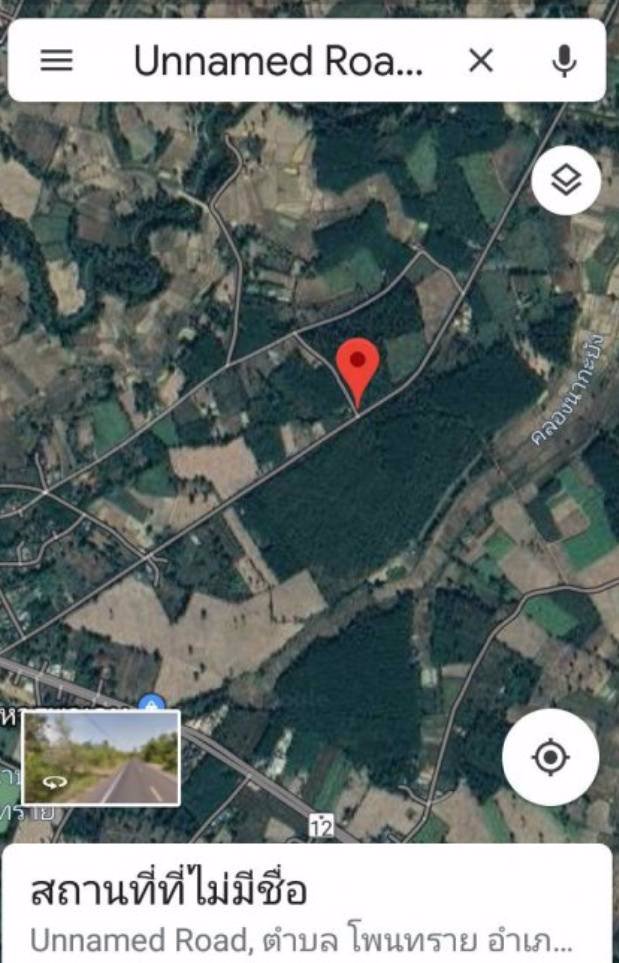Screen dimensions: 619x963
Task: Open the map layers selector
Action: (x=566, y=181)
